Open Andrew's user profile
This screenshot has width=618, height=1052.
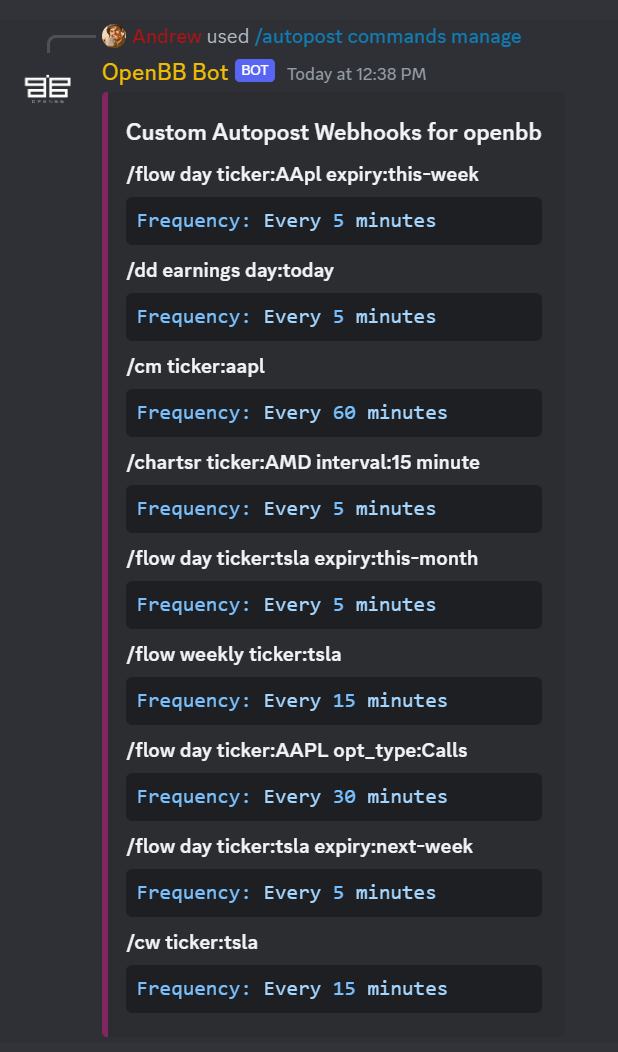tap(167, 36)
